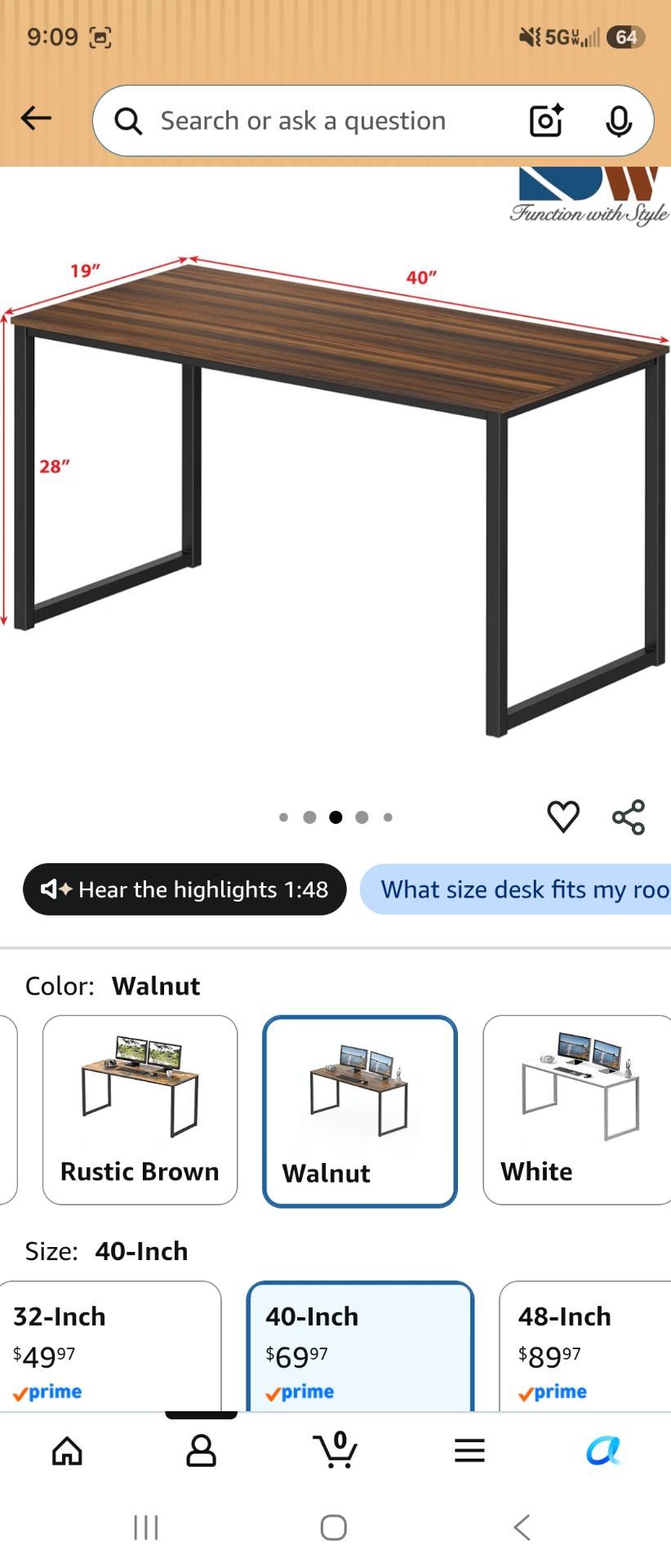Play Hear the highlights audio

click(x=184, y=889)
